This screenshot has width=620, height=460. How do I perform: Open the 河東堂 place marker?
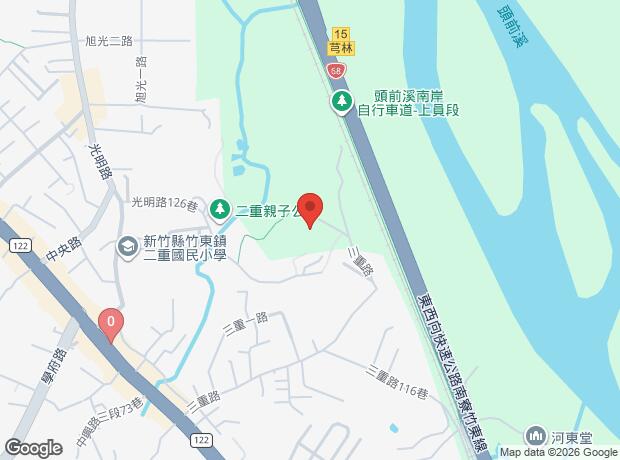(536, 436)
